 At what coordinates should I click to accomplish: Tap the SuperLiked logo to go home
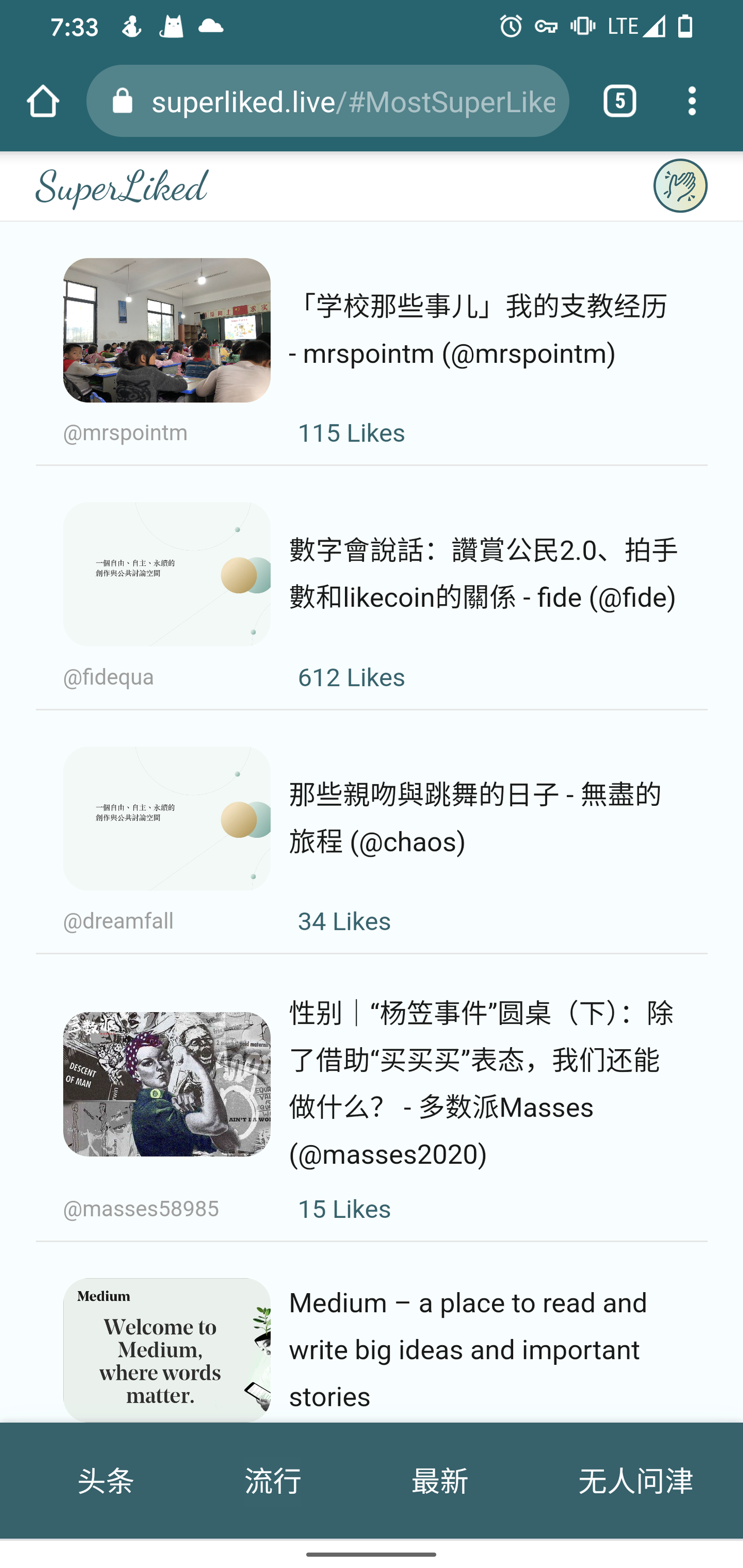pyautogui.click(x=122, y=187)
